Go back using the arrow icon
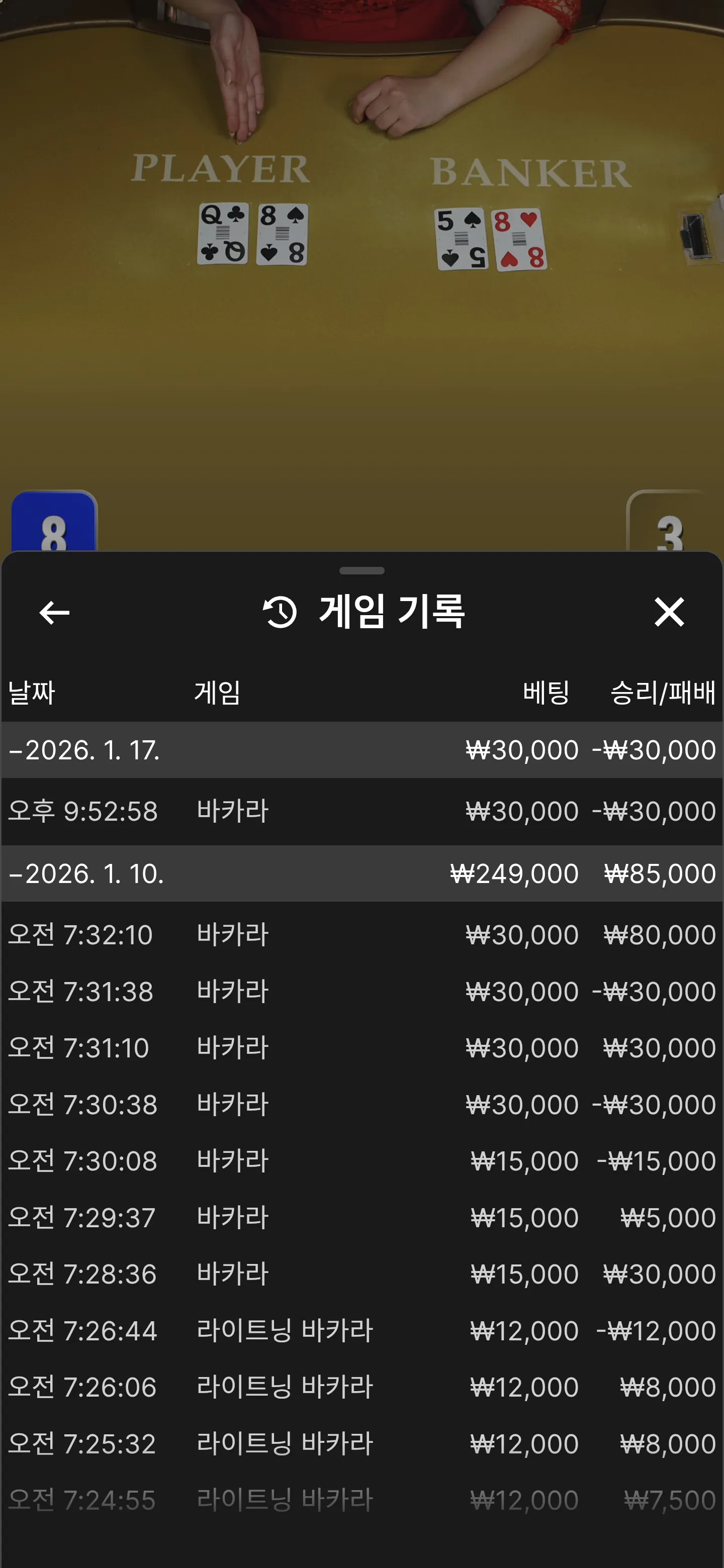 [x=54, y=612]
